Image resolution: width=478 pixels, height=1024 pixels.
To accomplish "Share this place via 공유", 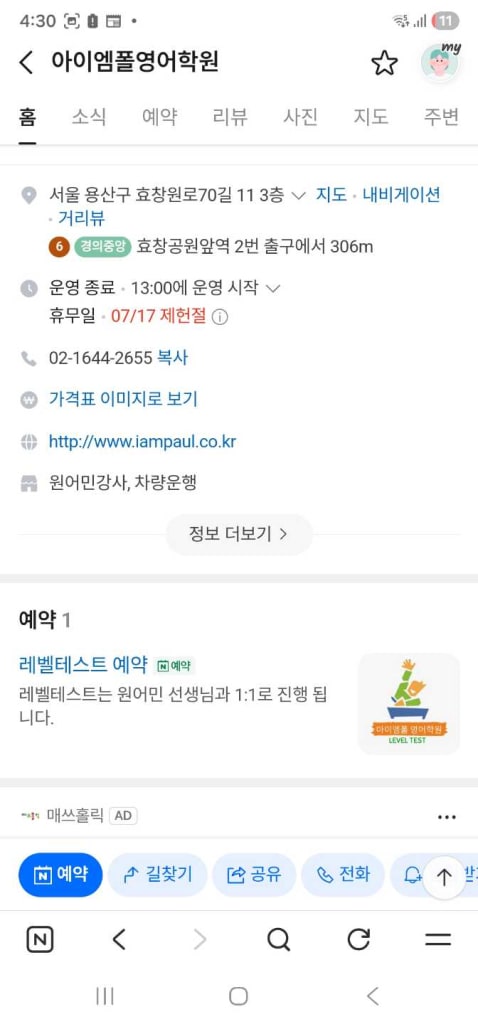I will [254, 875].
